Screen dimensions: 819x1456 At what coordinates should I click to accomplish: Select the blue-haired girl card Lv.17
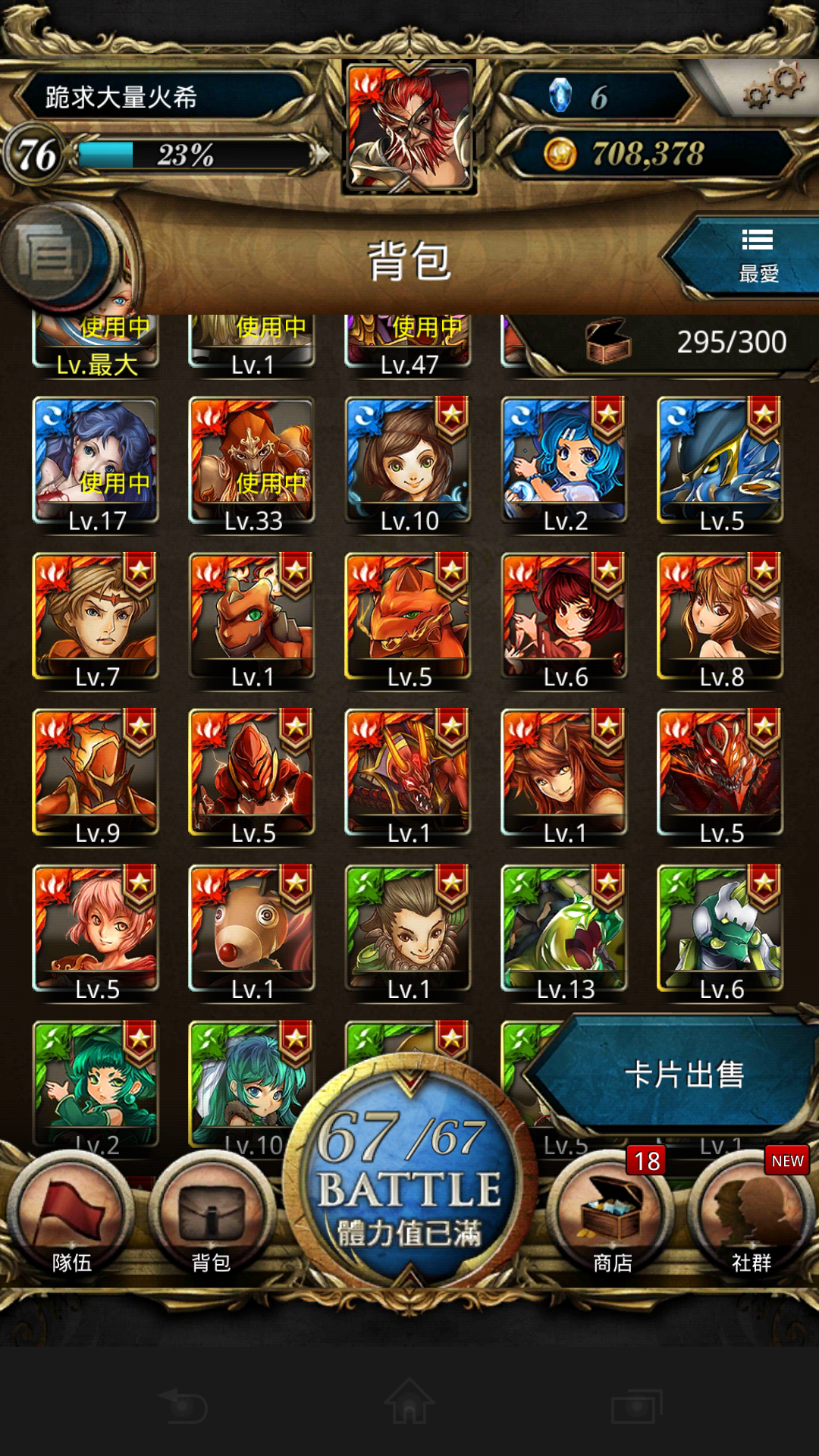(x=96, y=463)
